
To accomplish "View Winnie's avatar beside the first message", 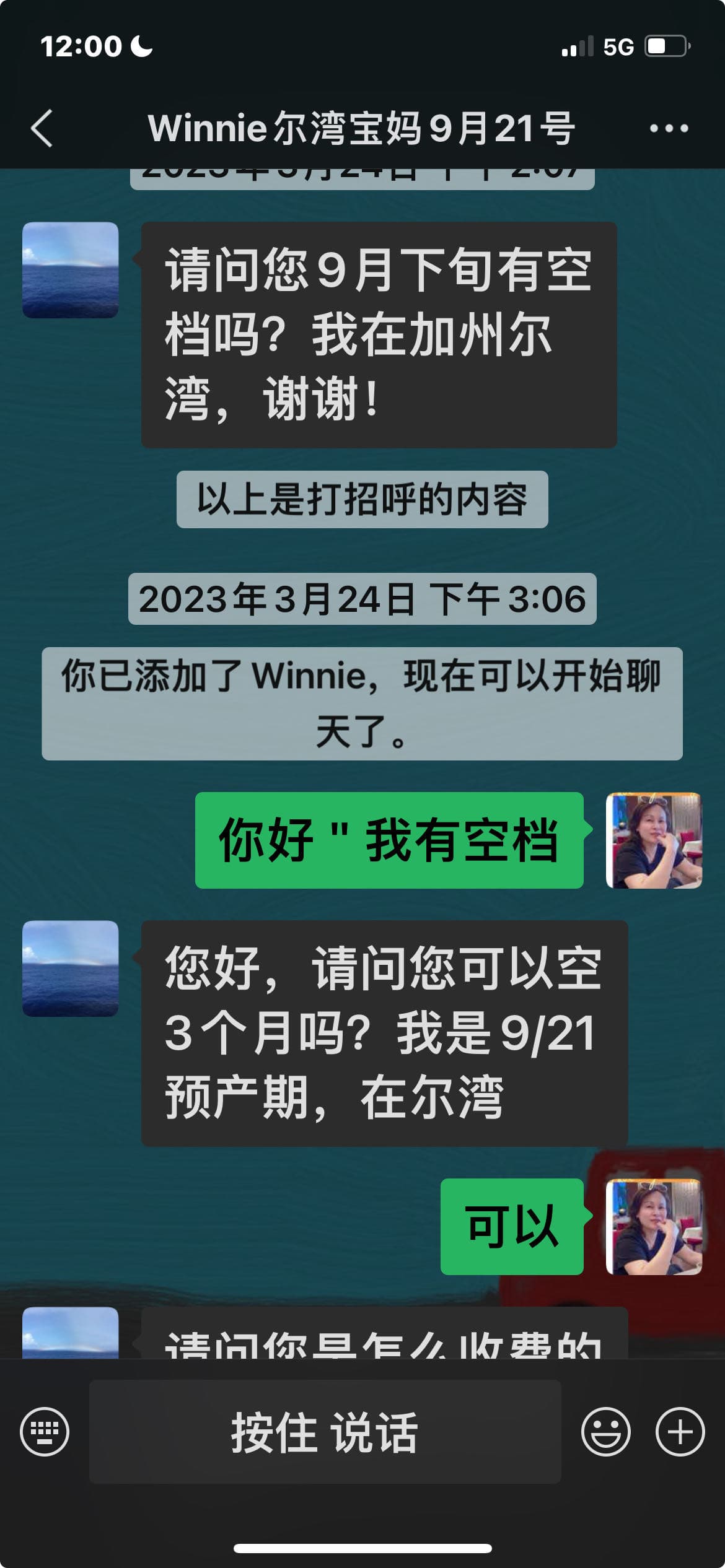I will [71, 270].
